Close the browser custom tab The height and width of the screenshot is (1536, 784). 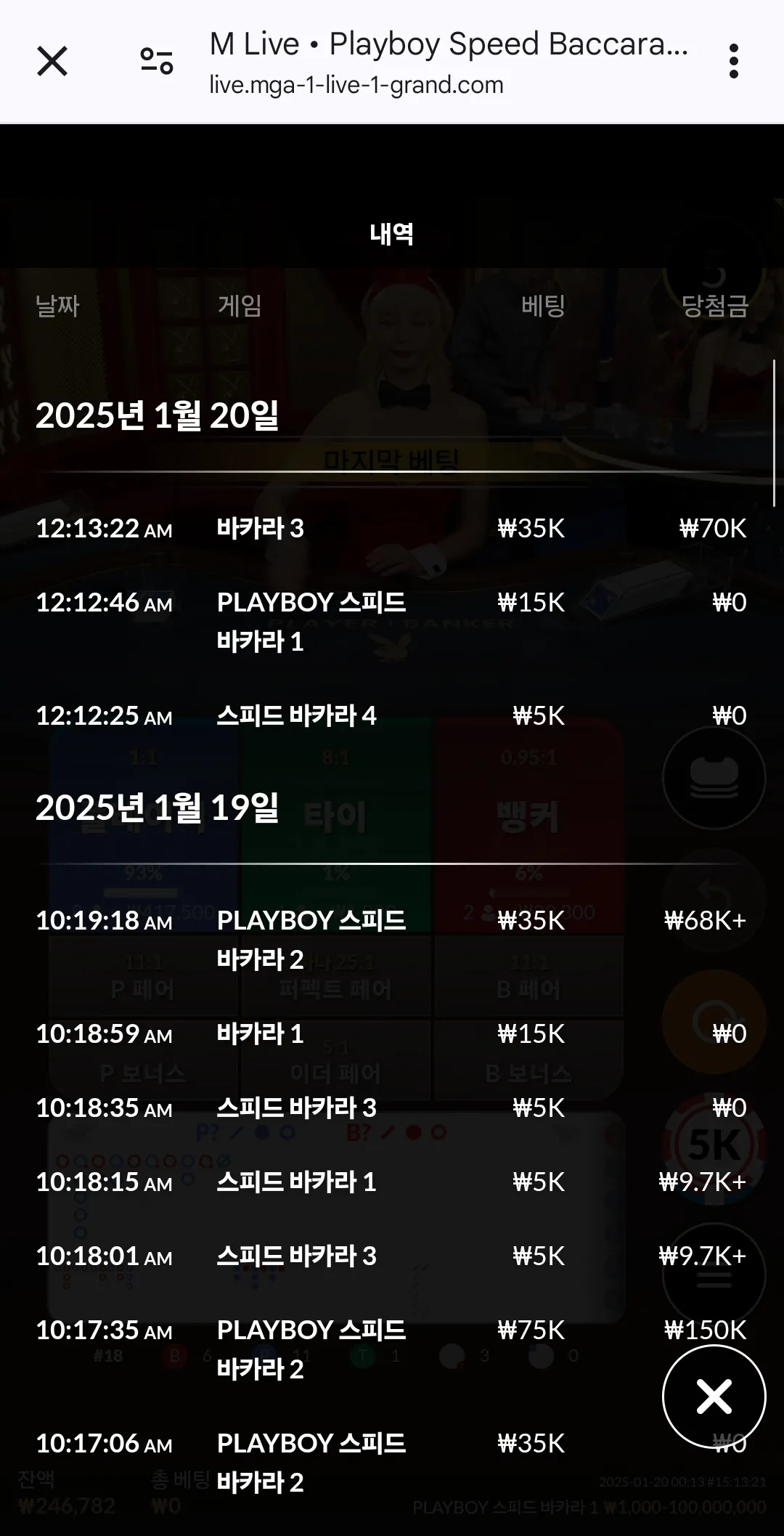52,61
